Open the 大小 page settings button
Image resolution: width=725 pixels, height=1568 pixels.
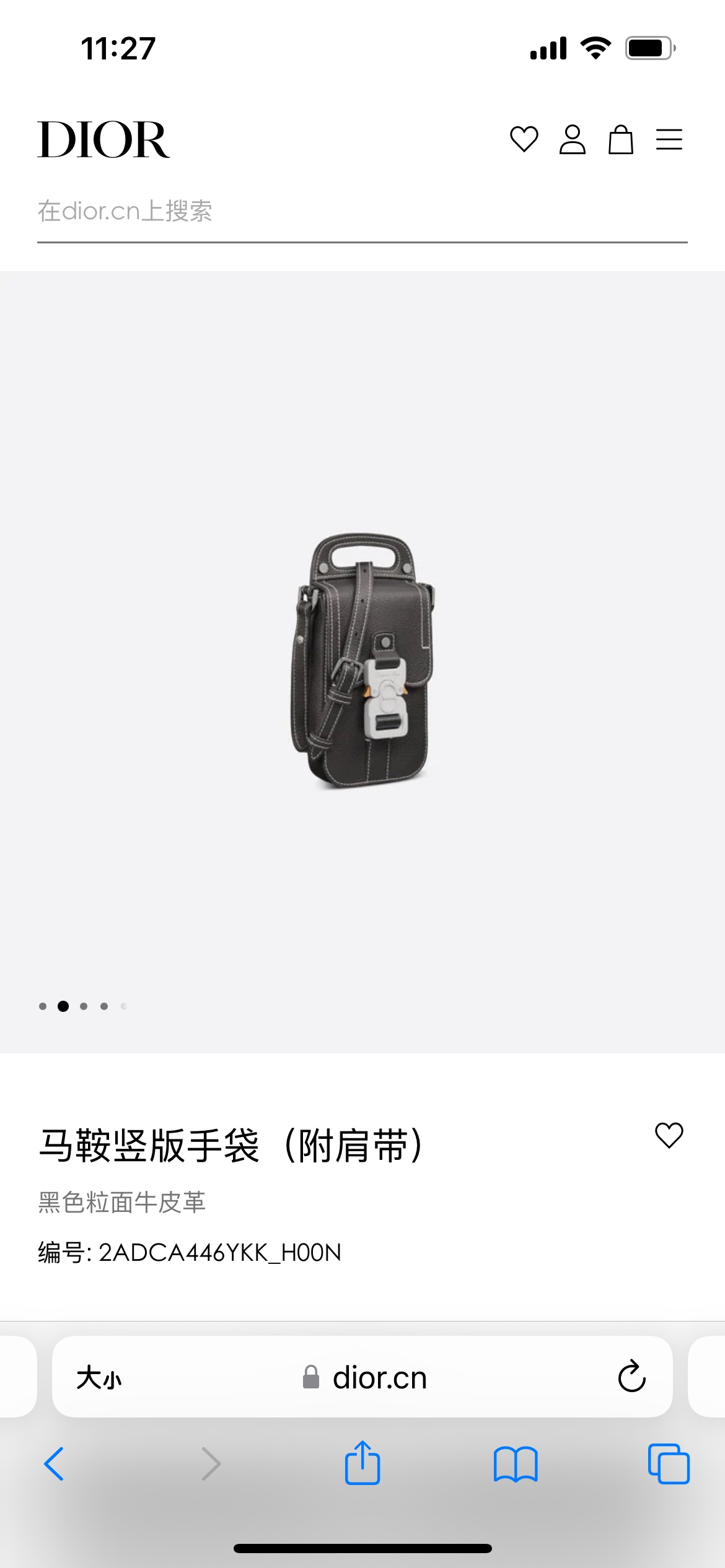[99, 1378]
